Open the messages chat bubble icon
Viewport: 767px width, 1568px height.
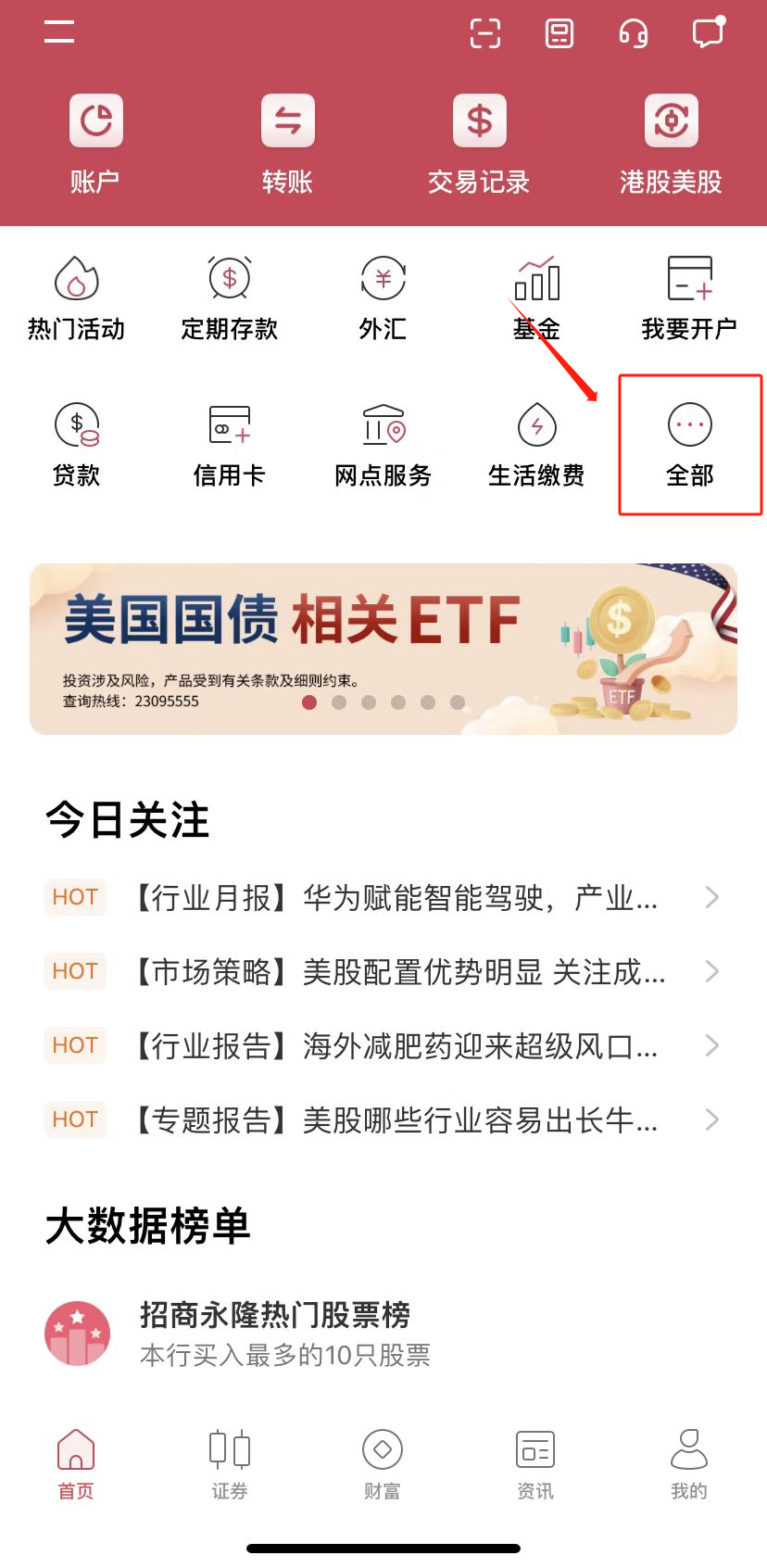click(709, 32)
